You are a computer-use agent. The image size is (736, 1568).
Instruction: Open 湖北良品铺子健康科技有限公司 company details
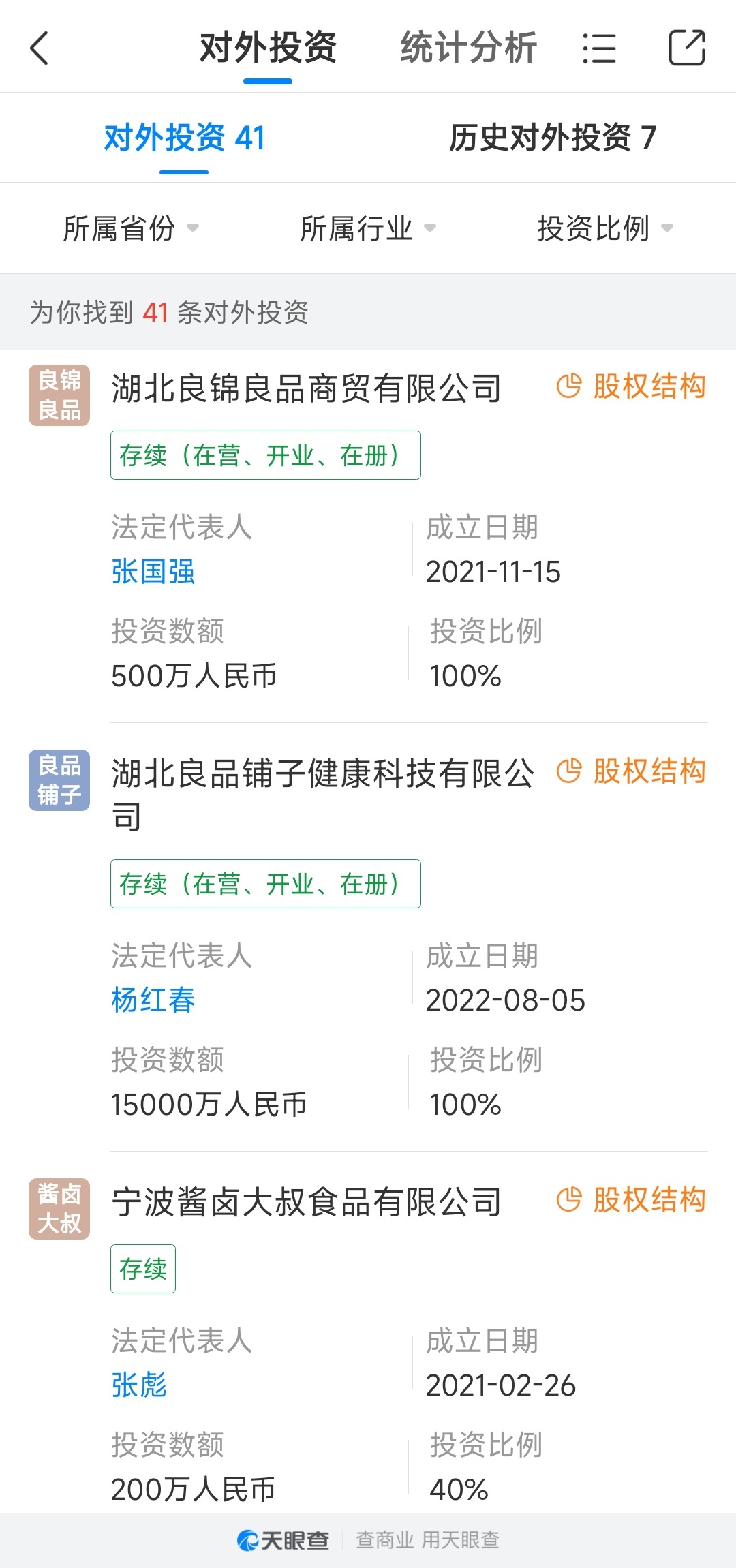(323, 795)
